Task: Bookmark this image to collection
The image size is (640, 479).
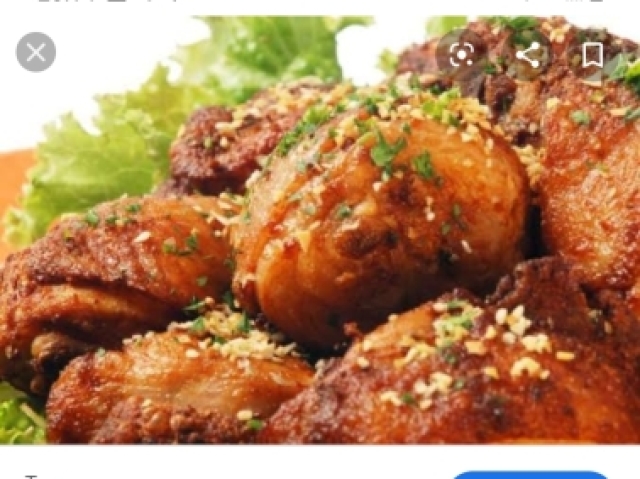Action: coord(592,54)
